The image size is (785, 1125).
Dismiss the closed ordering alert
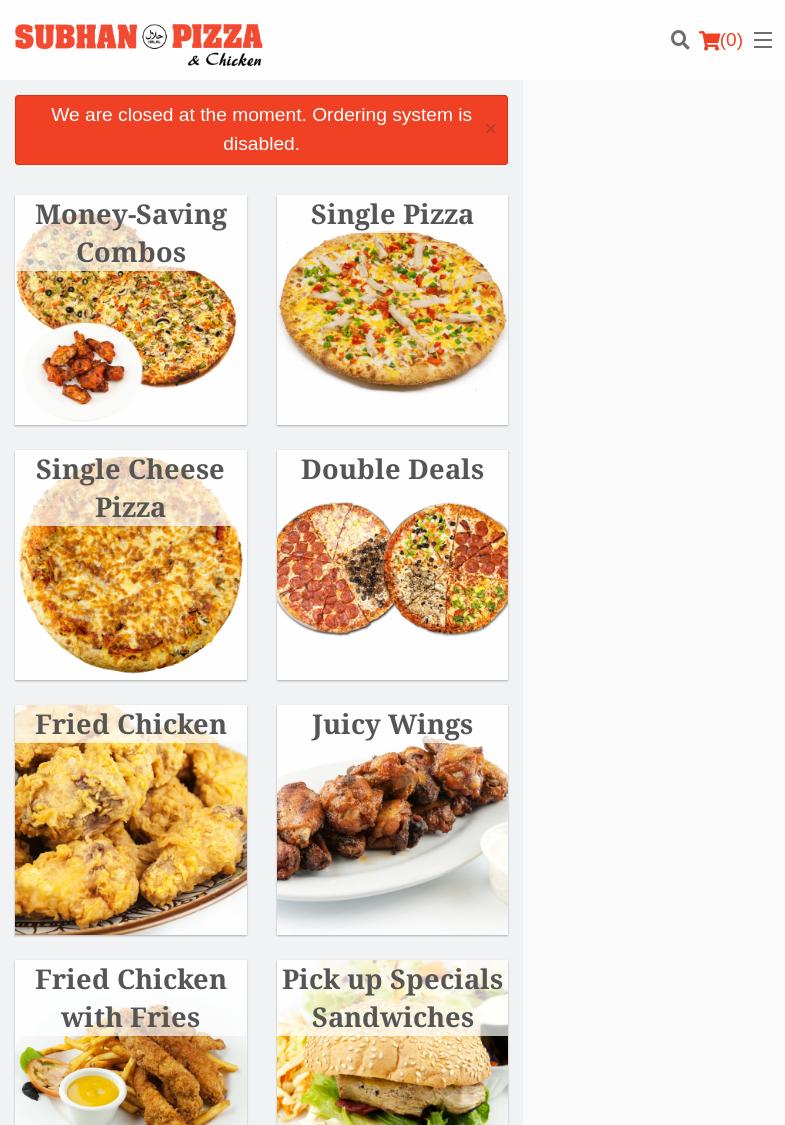coord(490,129)
